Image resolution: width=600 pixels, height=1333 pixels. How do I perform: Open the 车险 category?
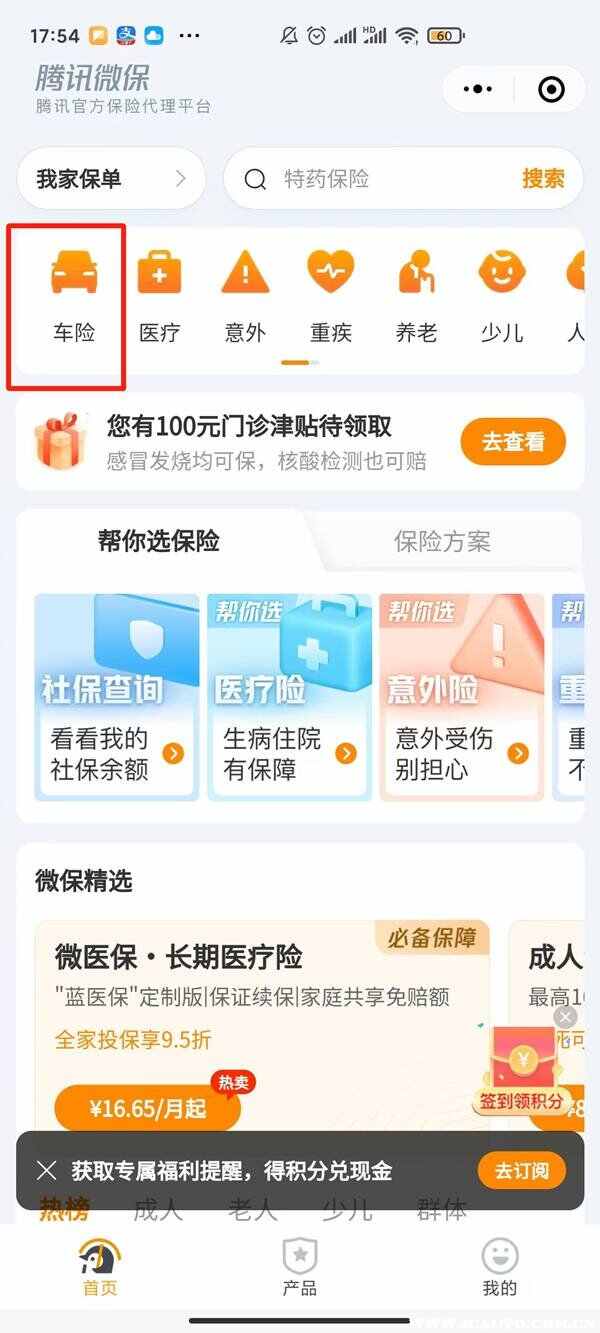pos(74,298)
